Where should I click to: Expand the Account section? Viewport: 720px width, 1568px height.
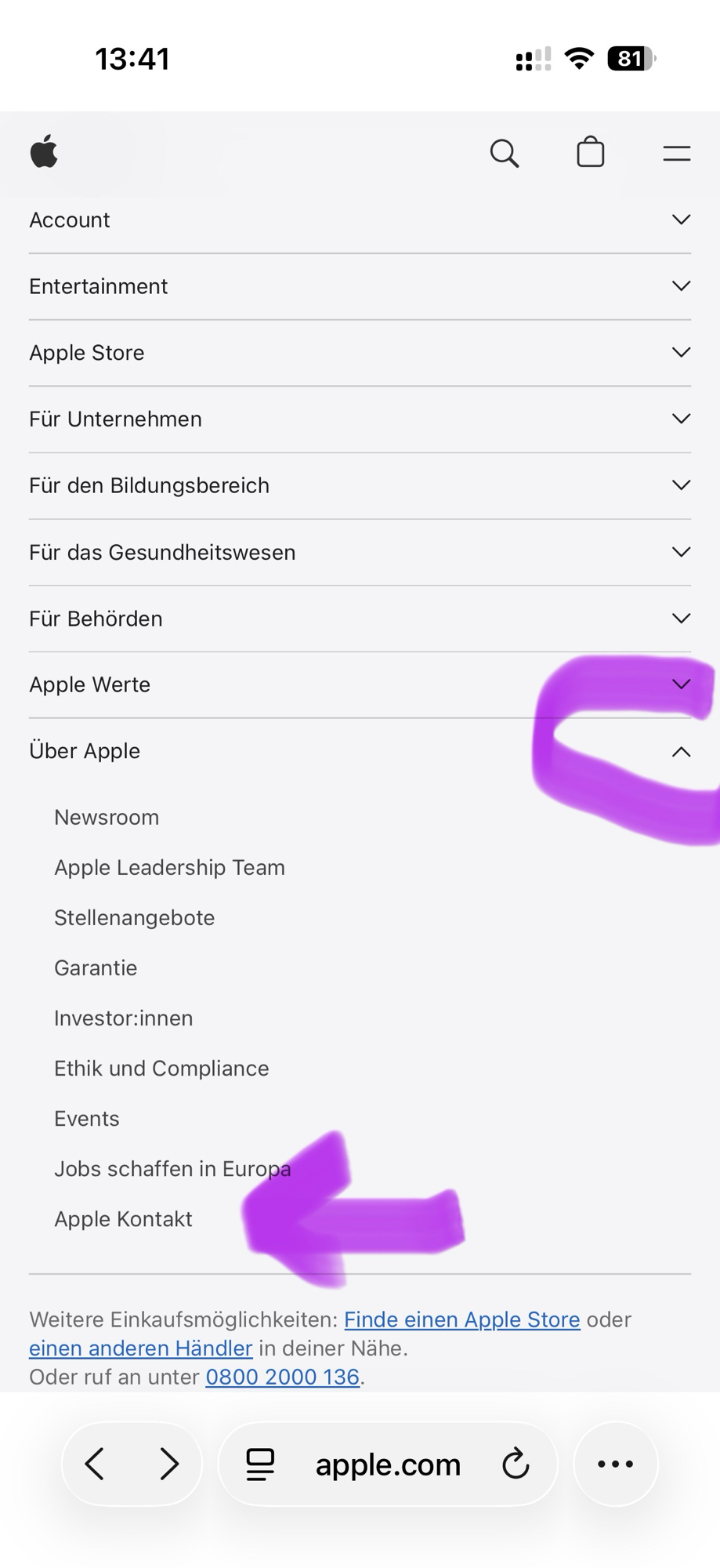tap(360, 220)
